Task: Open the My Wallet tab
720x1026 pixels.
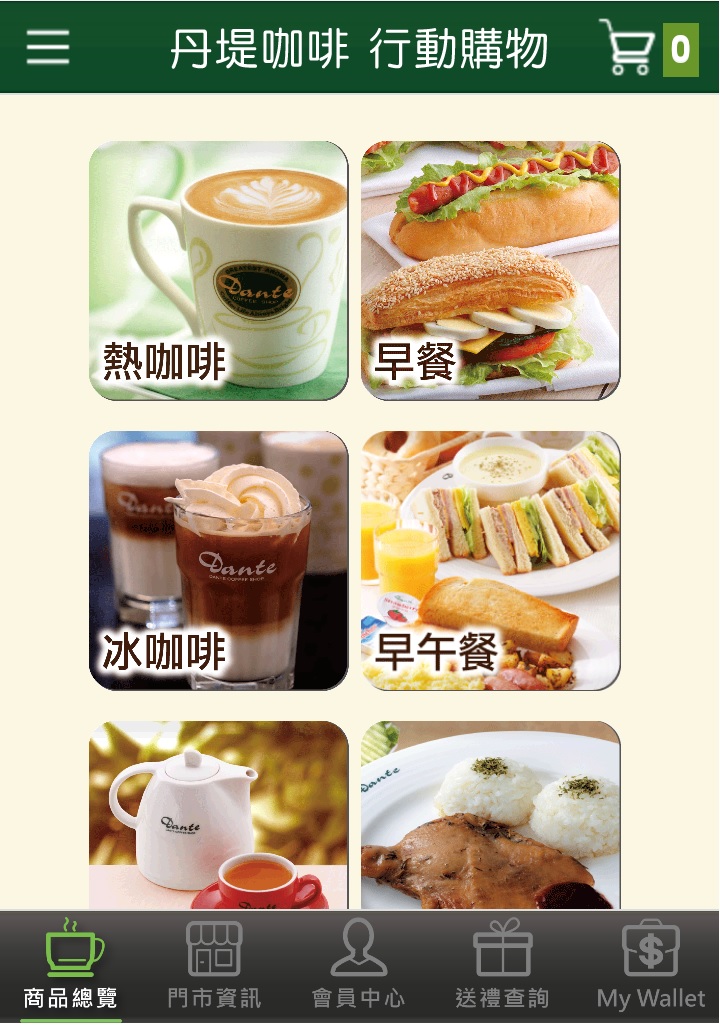Action: click(650, 967)
